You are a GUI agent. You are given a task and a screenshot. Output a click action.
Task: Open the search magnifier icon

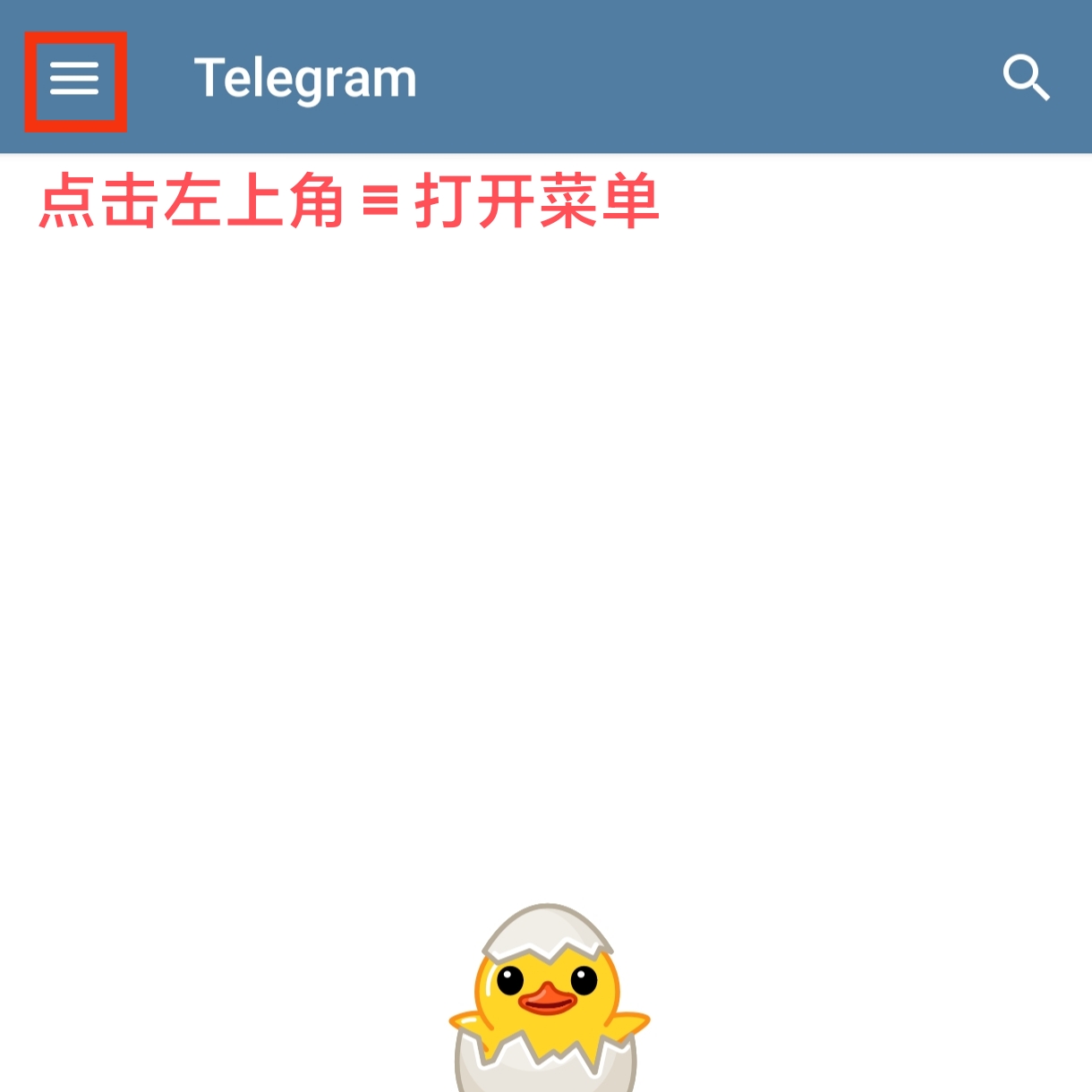point(1025,78)
